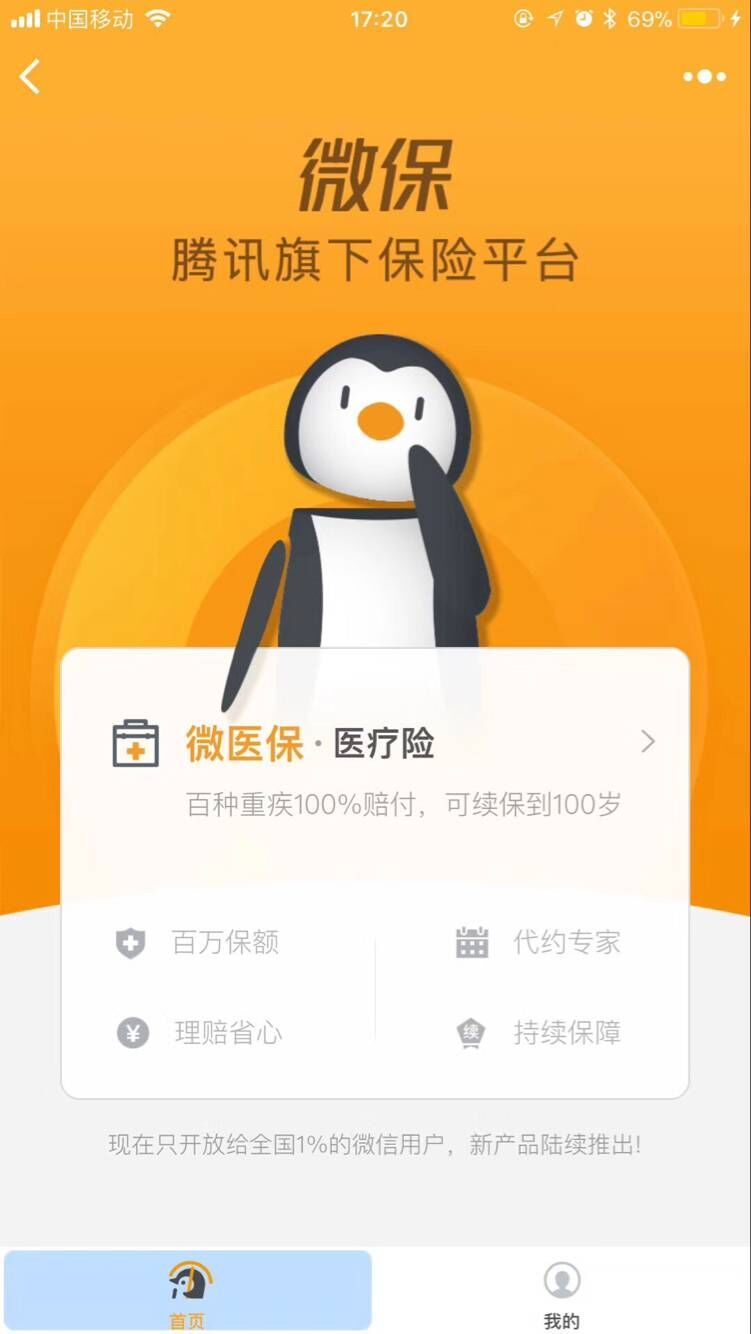Click the person icon above 我的

[562, 1277]
